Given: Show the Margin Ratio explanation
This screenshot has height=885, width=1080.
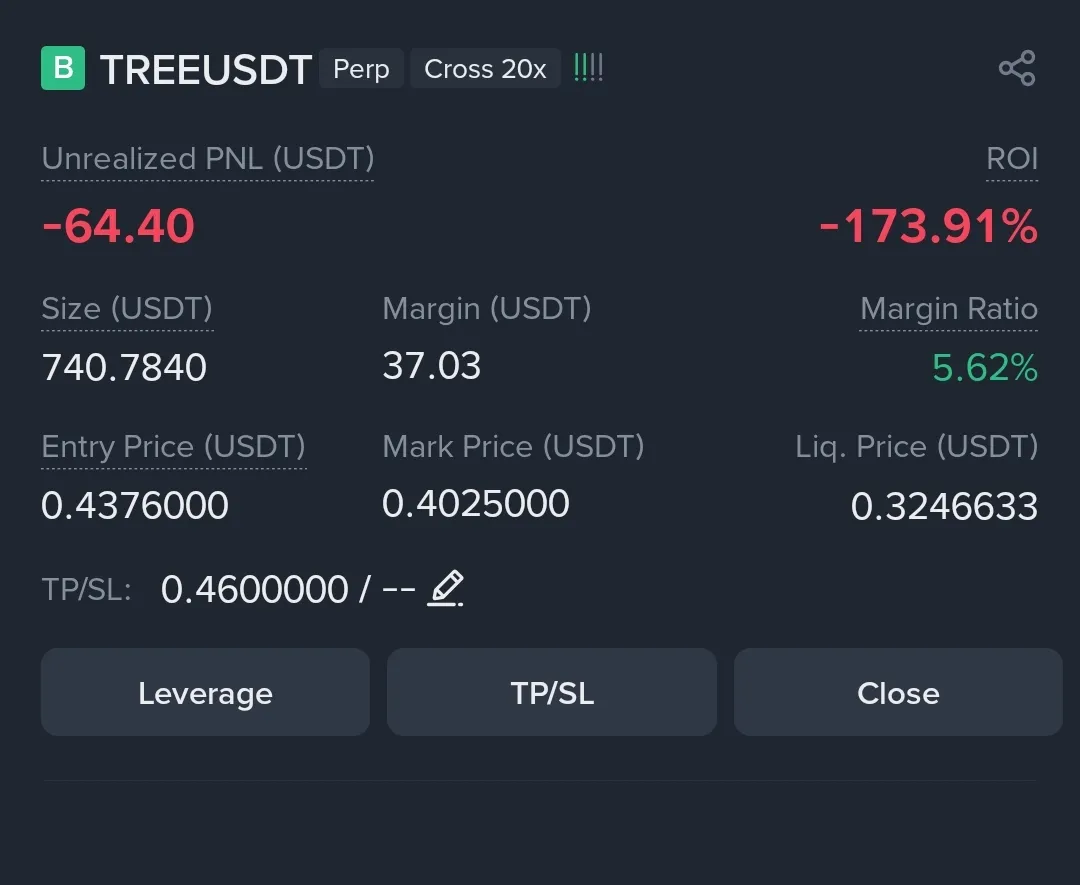Looking at the screenshot, I should point(948,309).
